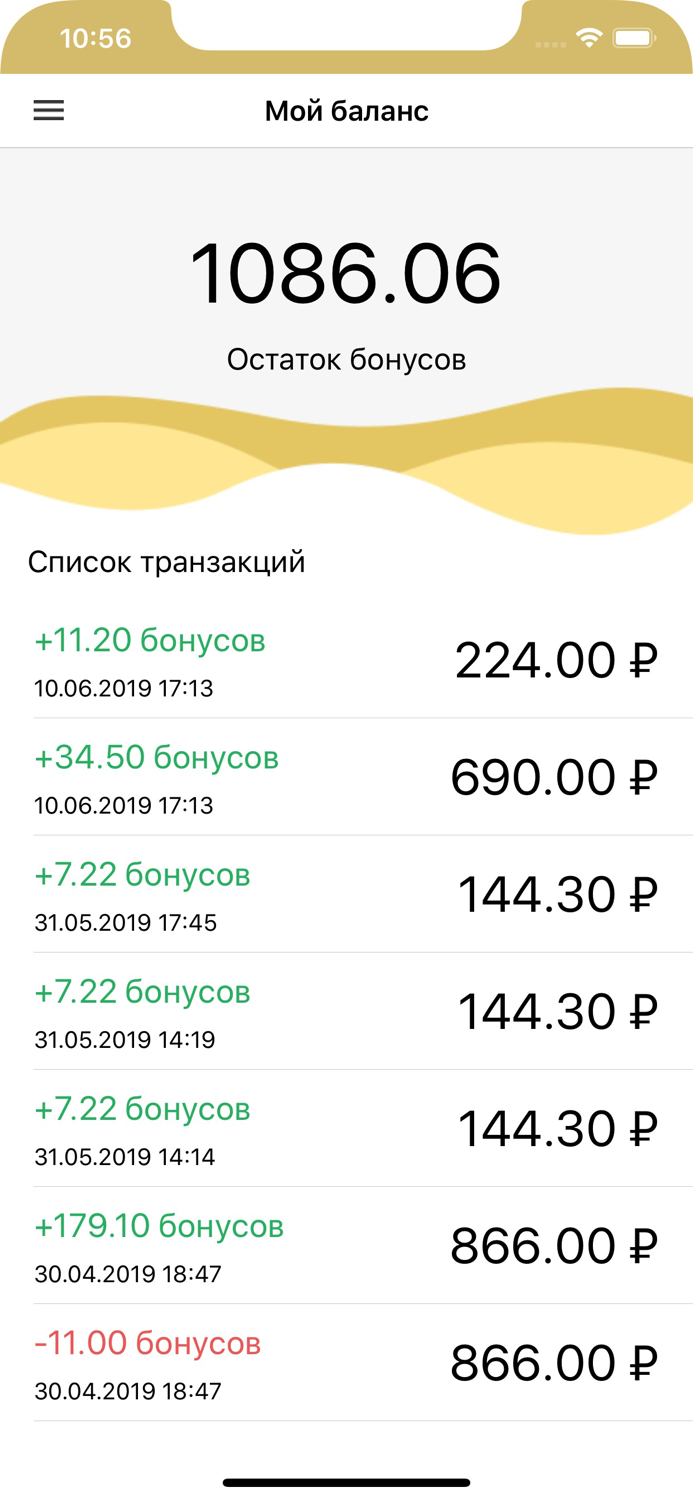Open the hamburger navigation menu

(x=49, y=110)
